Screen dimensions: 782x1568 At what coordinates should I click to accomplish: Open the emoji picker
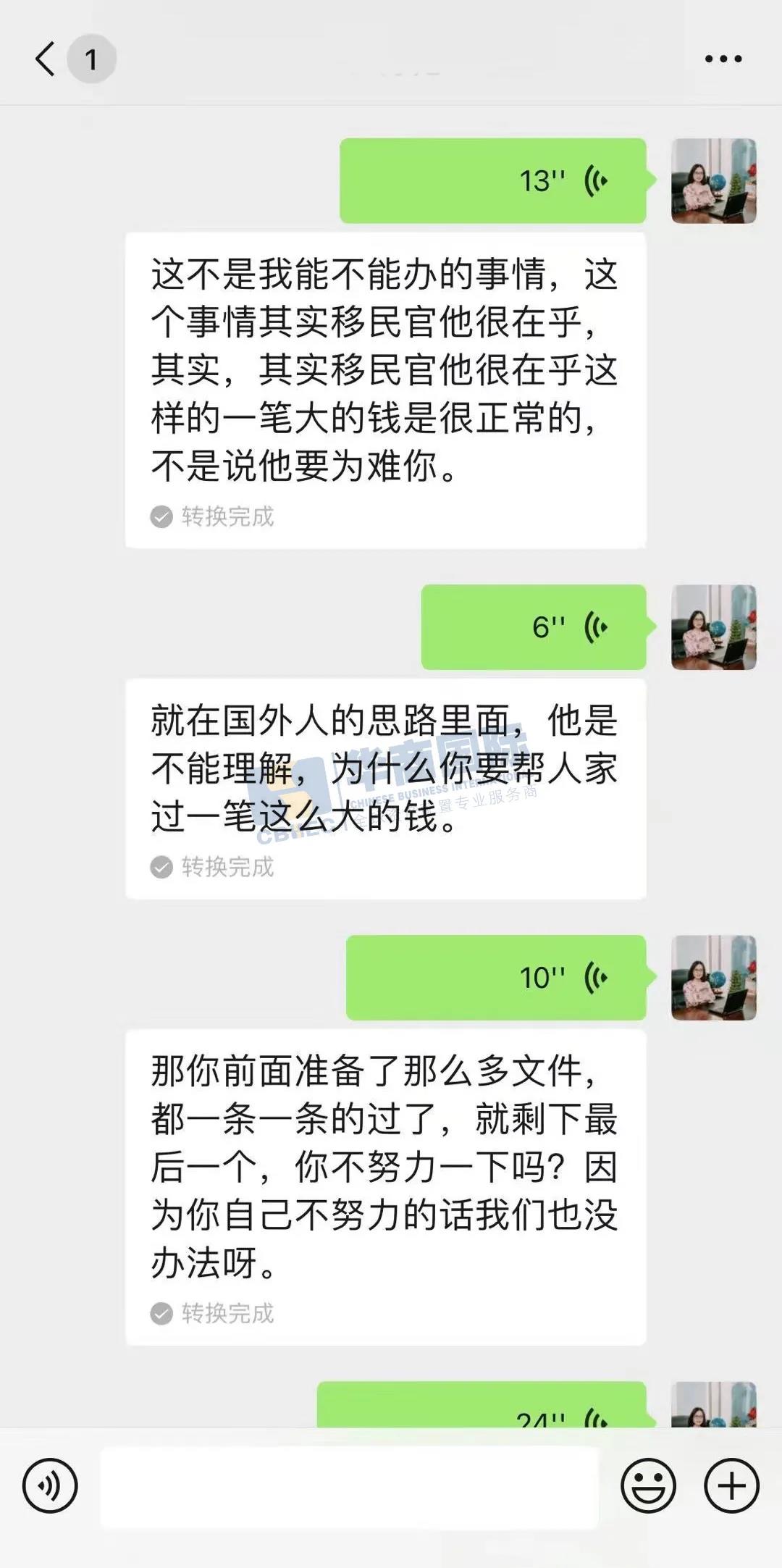[648, 1486]
